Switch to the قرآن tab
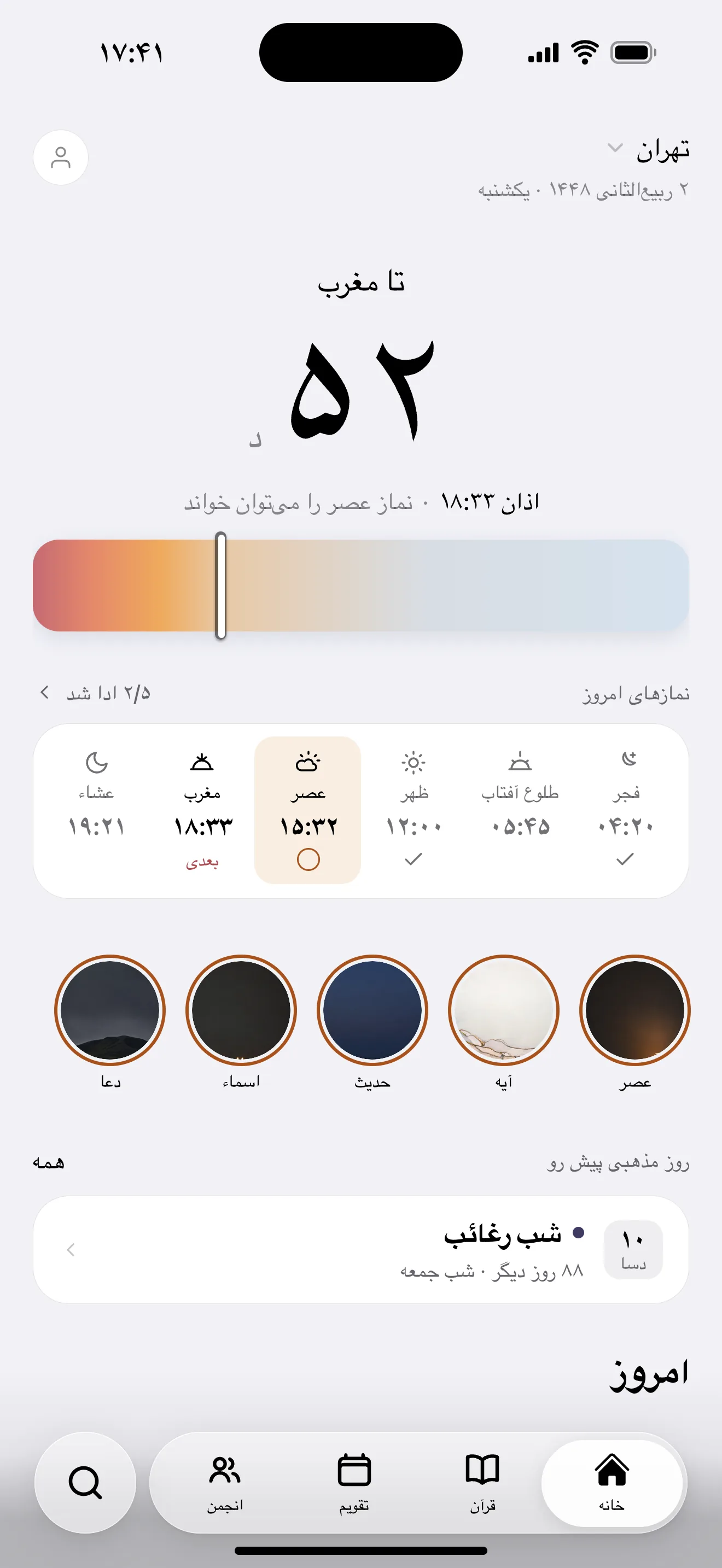722x1568 pixels. (x=483, y=1482)
